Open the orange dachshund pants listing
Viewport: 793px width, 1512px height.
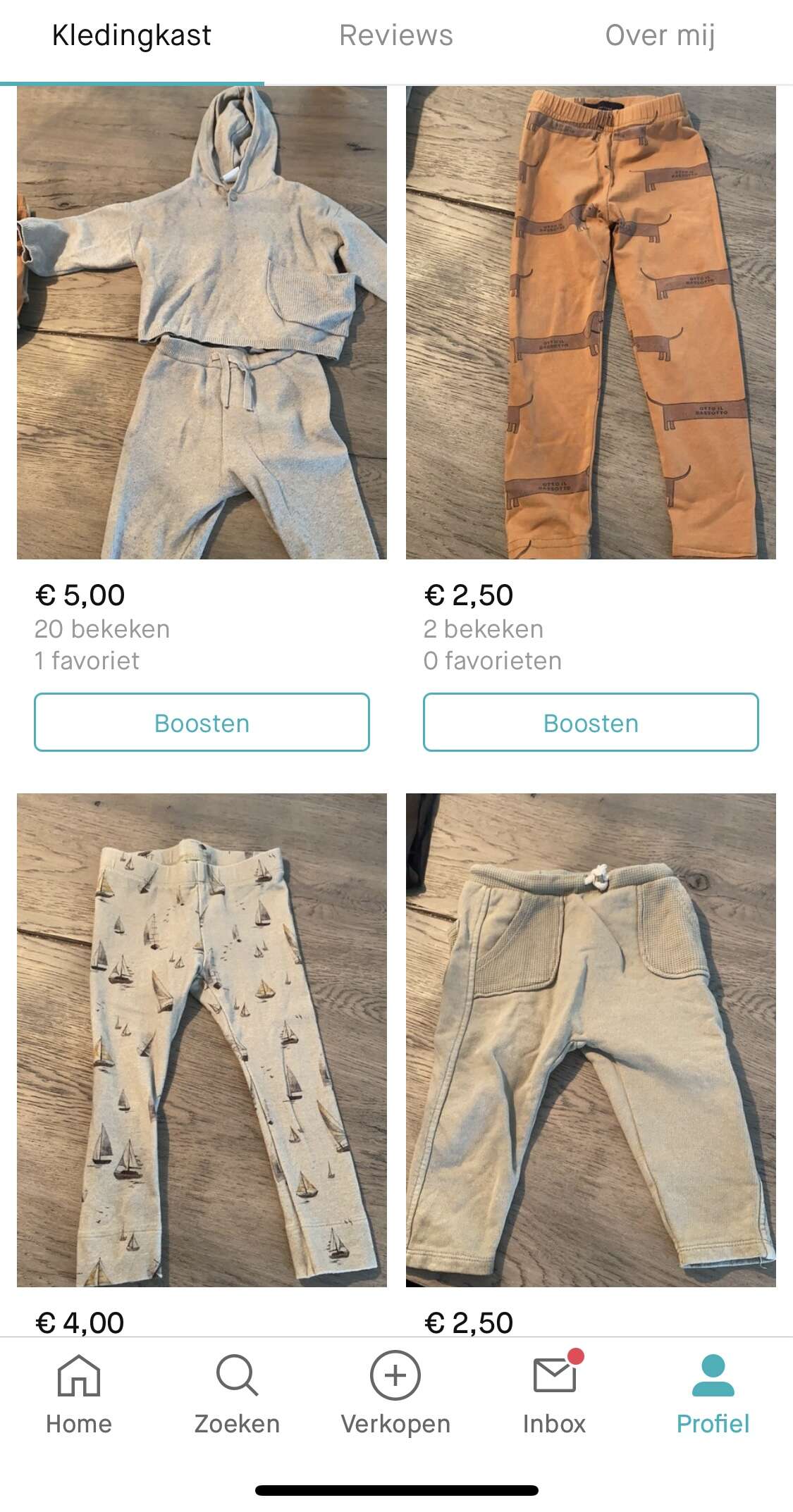tap(591, 323)
